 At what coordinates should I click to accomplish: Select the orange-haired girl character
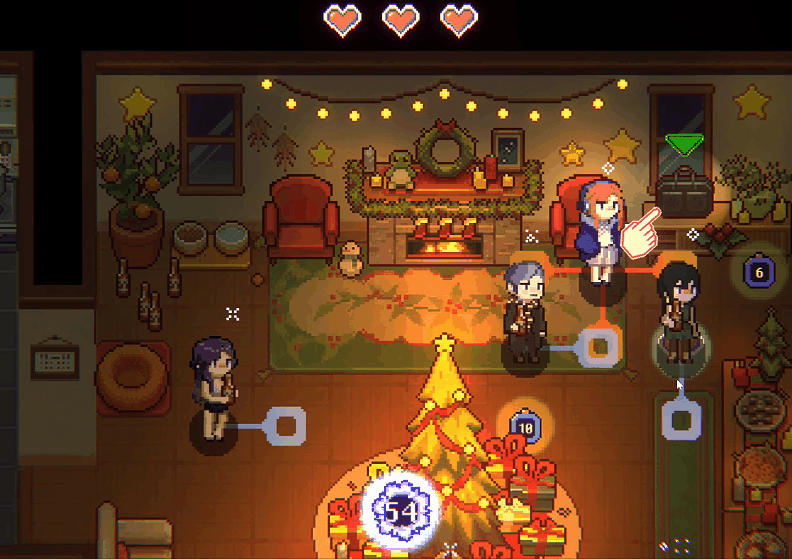click(600, 230)
